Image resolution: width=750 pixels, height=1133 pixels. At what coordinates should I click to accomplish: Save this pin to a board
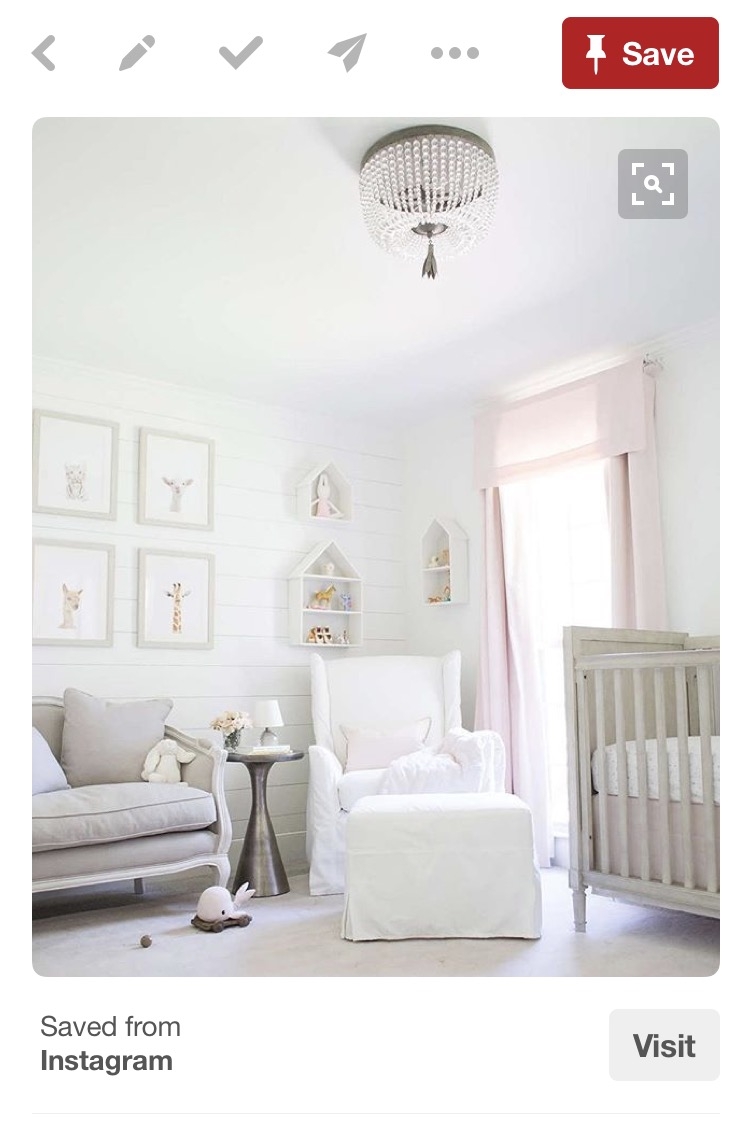click(x=640, y=53)
